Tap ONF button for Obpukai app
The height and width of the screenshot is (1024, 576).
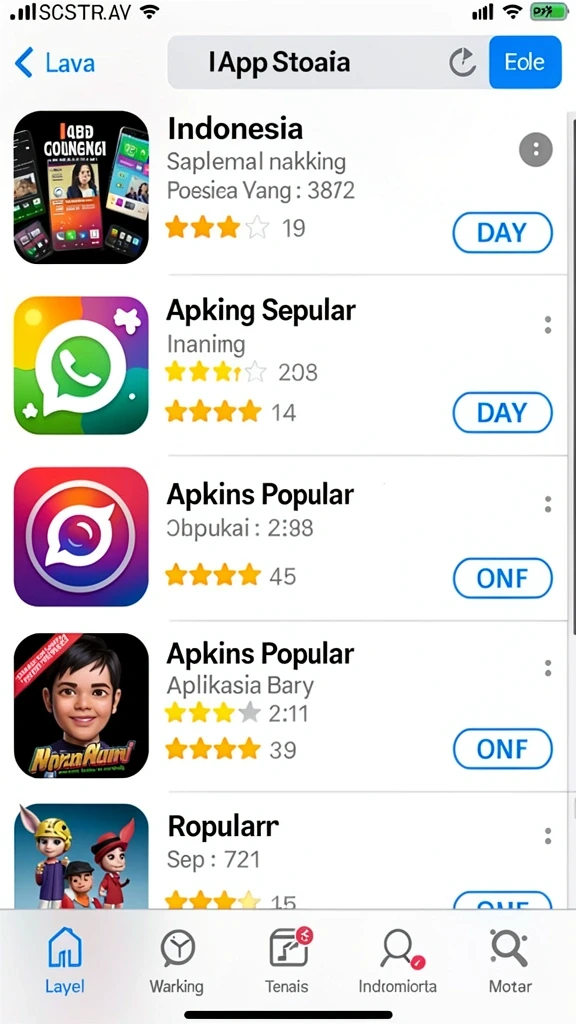502,578
